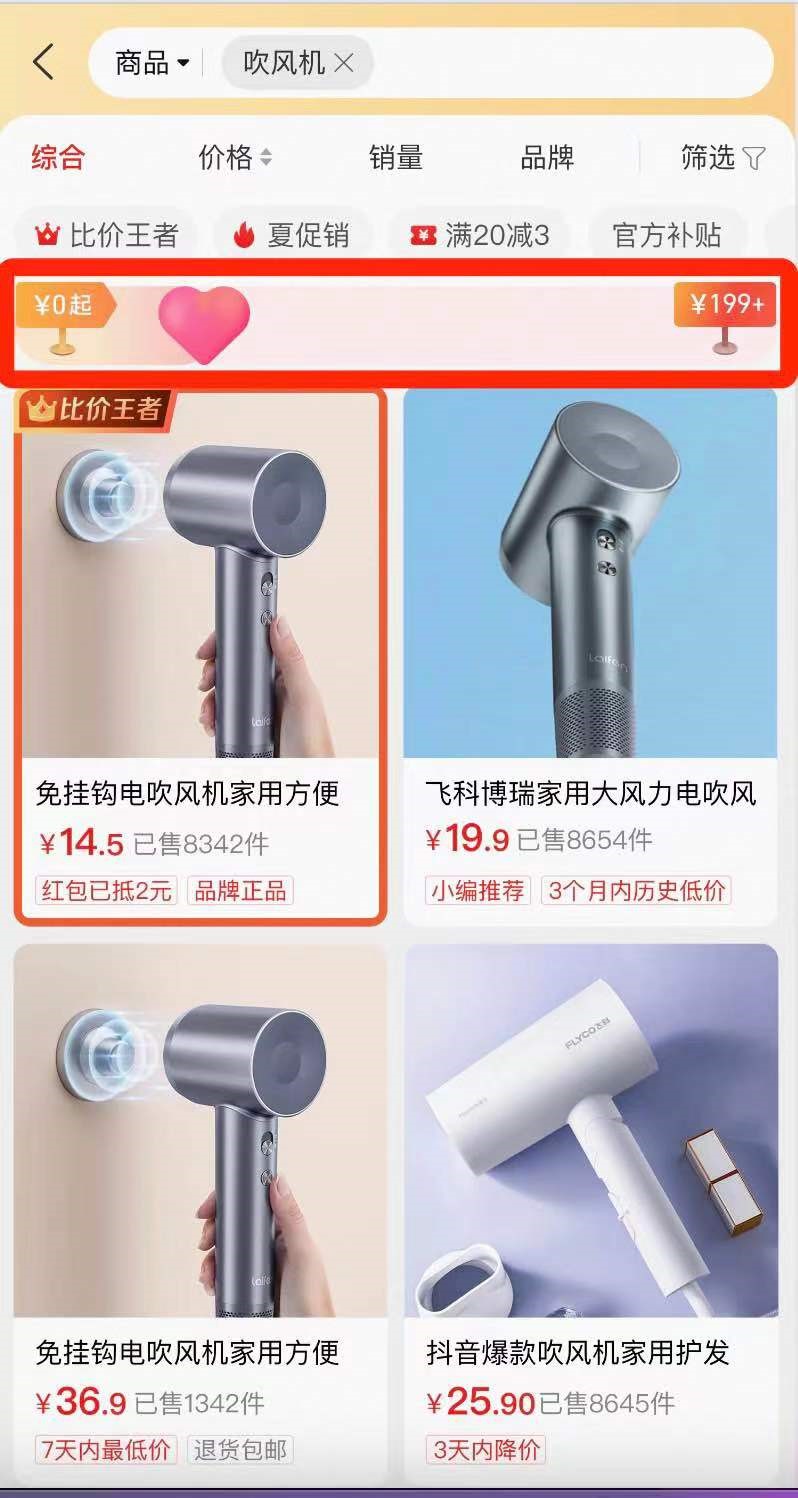Open the 商品 search type dropdown
Image resolution: width=798 pixels, height=1498 pixels.
point(151,63)
